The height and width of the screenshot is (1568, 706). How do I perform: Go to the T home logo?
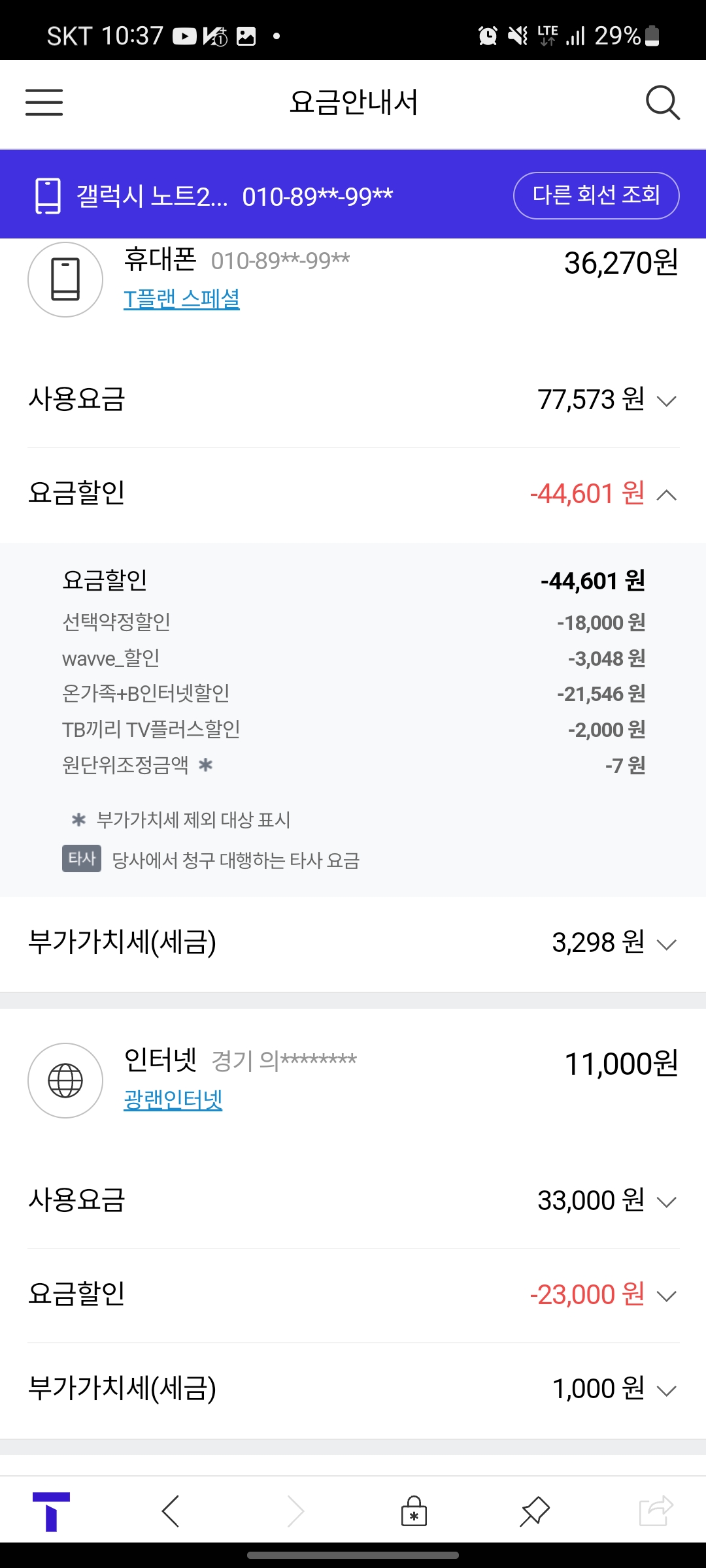51,1512
